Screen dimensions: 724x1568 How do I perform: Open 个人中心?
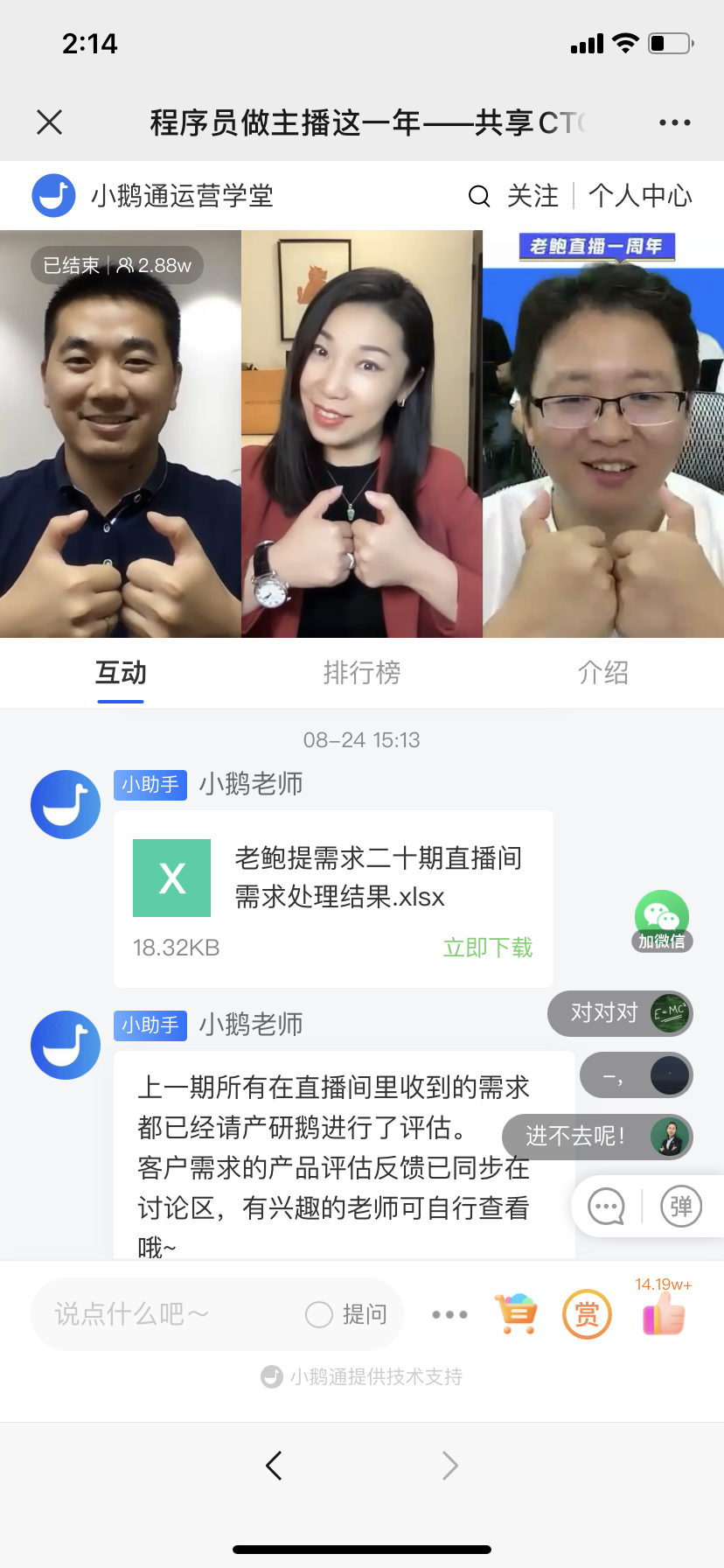[640, 196]
